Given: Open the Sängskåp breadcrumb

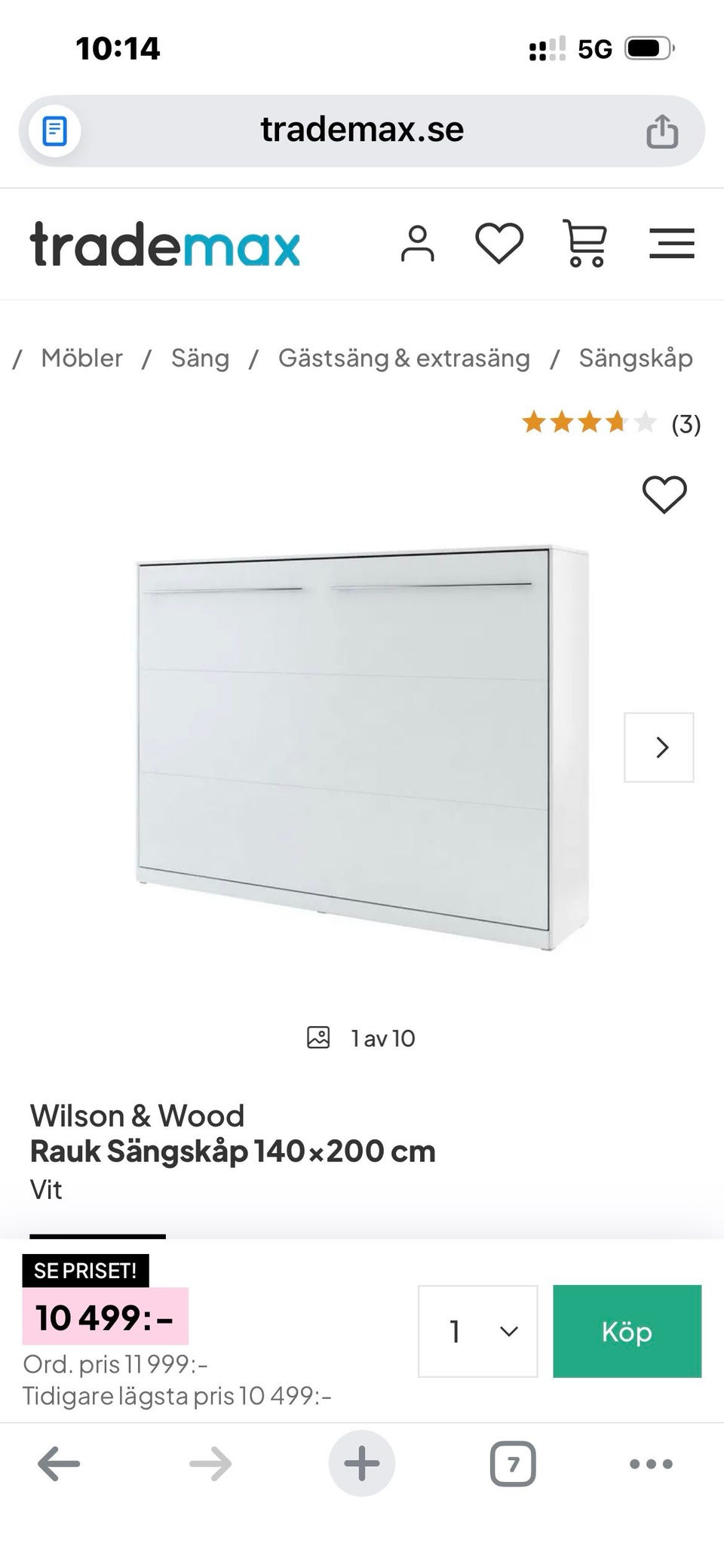Looking at the screenshot, I should pos(636,358).
